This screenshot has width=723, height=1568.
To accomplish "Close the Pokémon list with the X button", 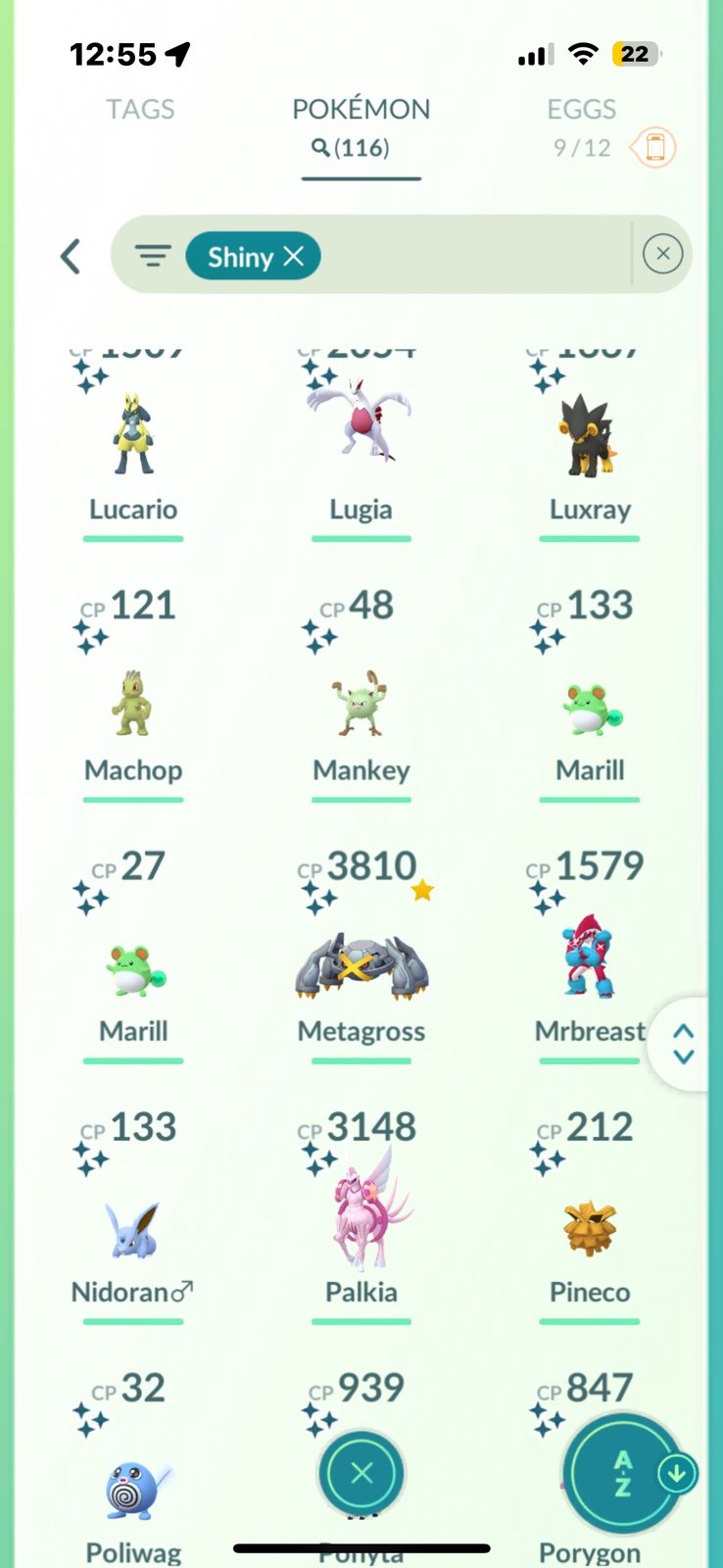I will coord(361,1473).
